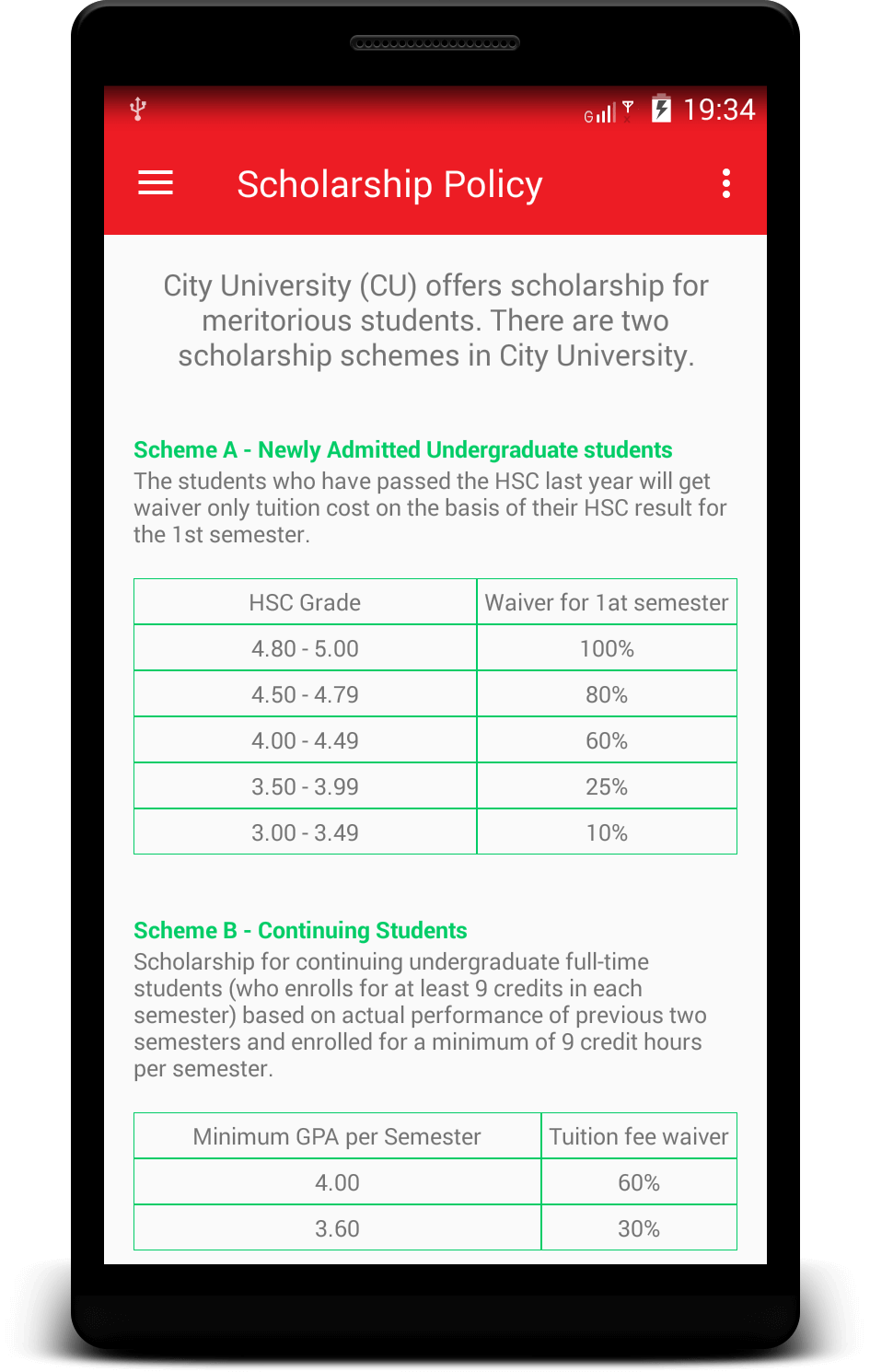Tap the 30% tuition waiver cell

click(x=638, y=1227)
